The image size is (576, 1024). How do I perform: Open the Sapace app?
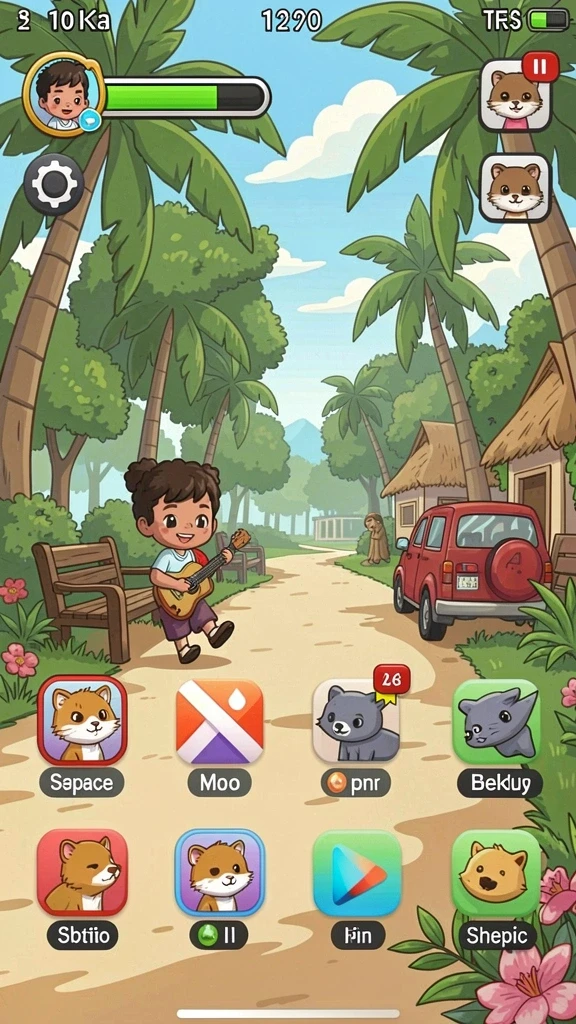(82, 720)
